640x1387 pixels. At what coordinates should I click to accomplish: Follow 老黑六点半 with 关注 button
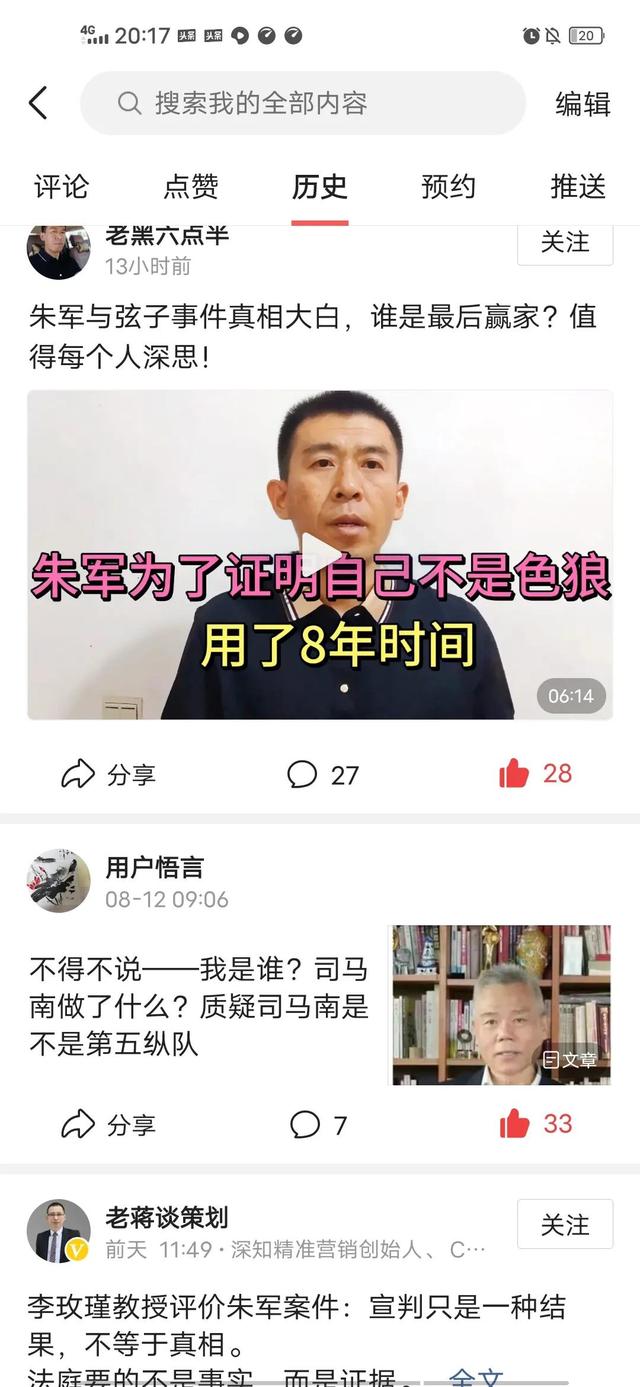point(565,243)
